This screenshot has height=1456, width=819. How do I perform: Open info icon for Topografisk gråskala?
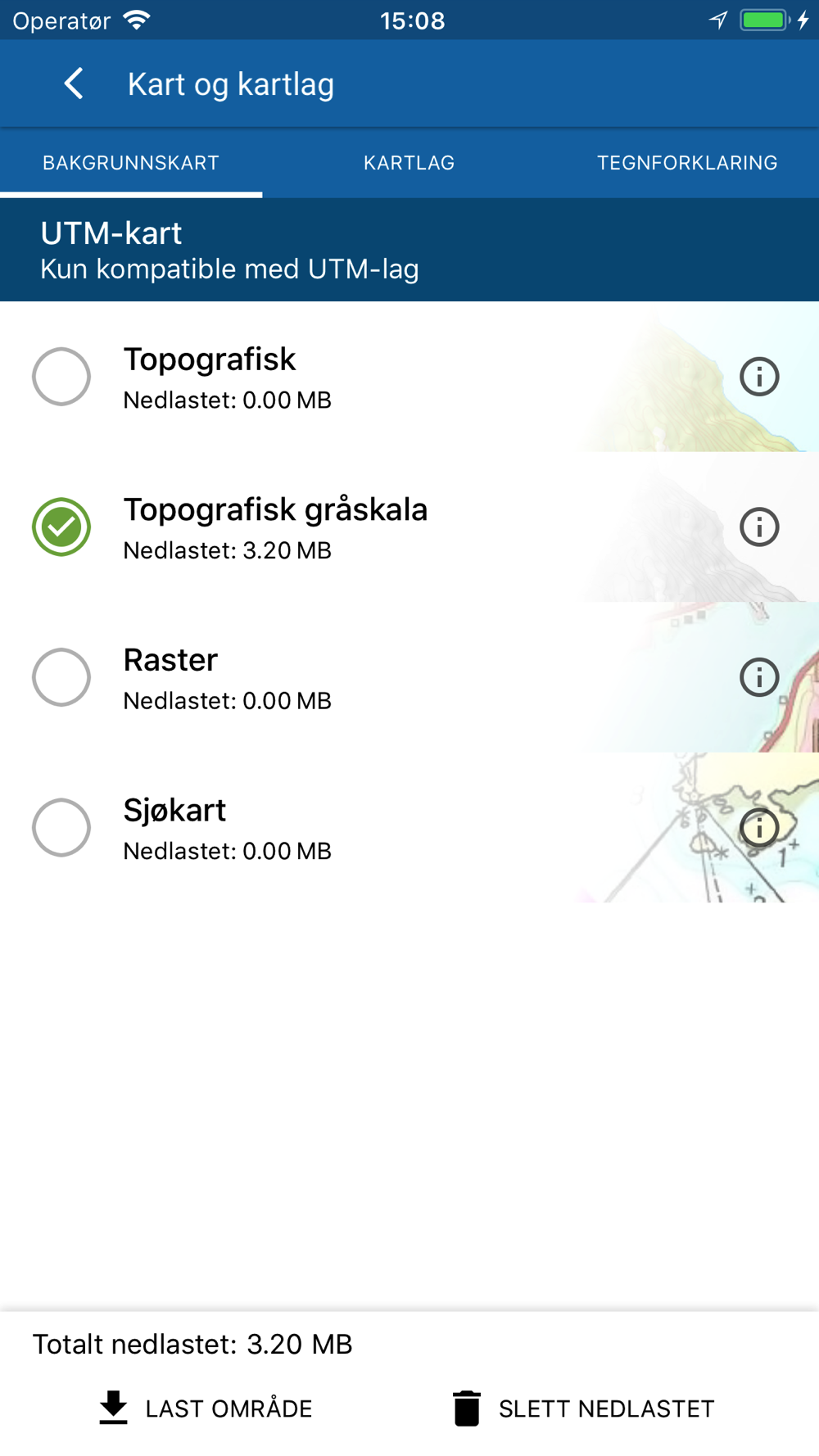[759, 527]
